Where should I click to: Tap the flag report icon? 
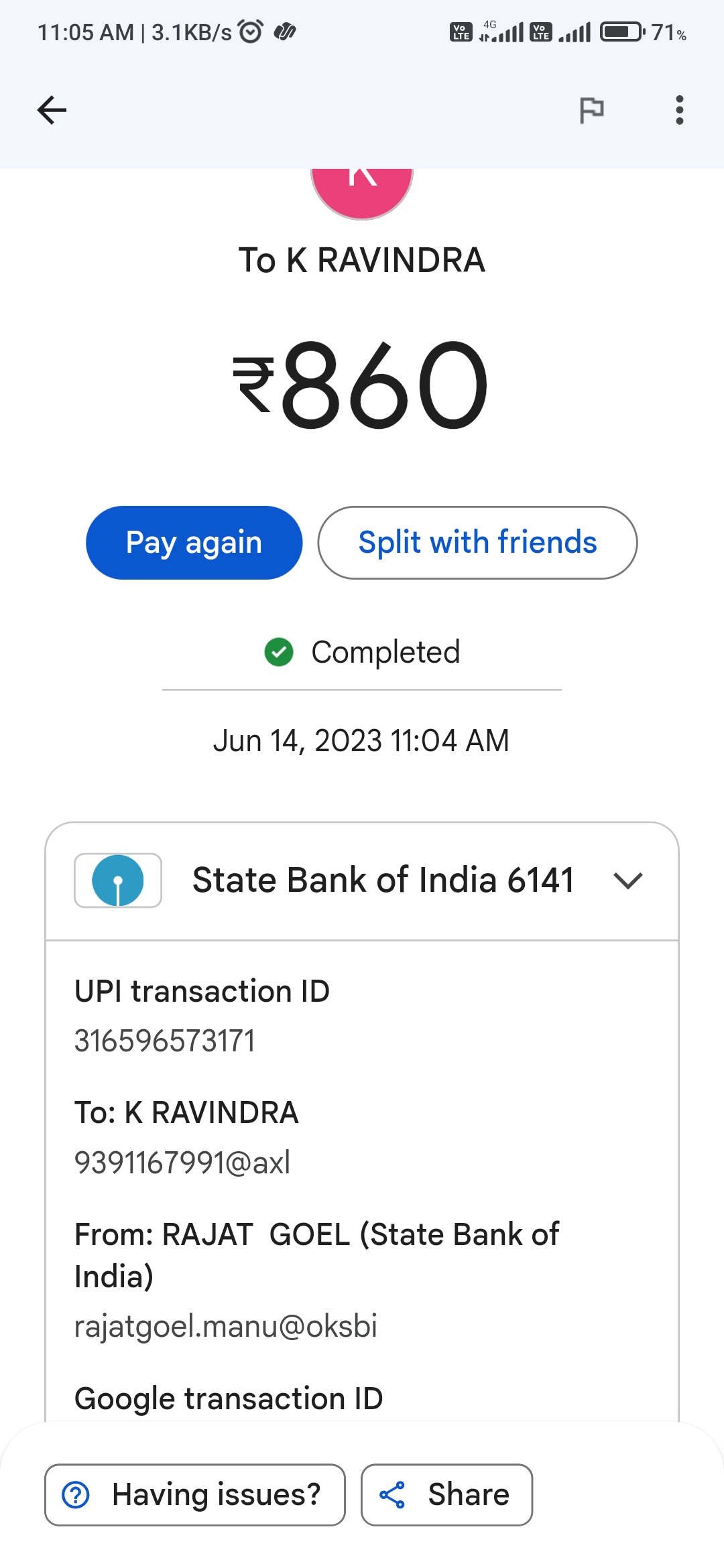[x=591, y=111]
